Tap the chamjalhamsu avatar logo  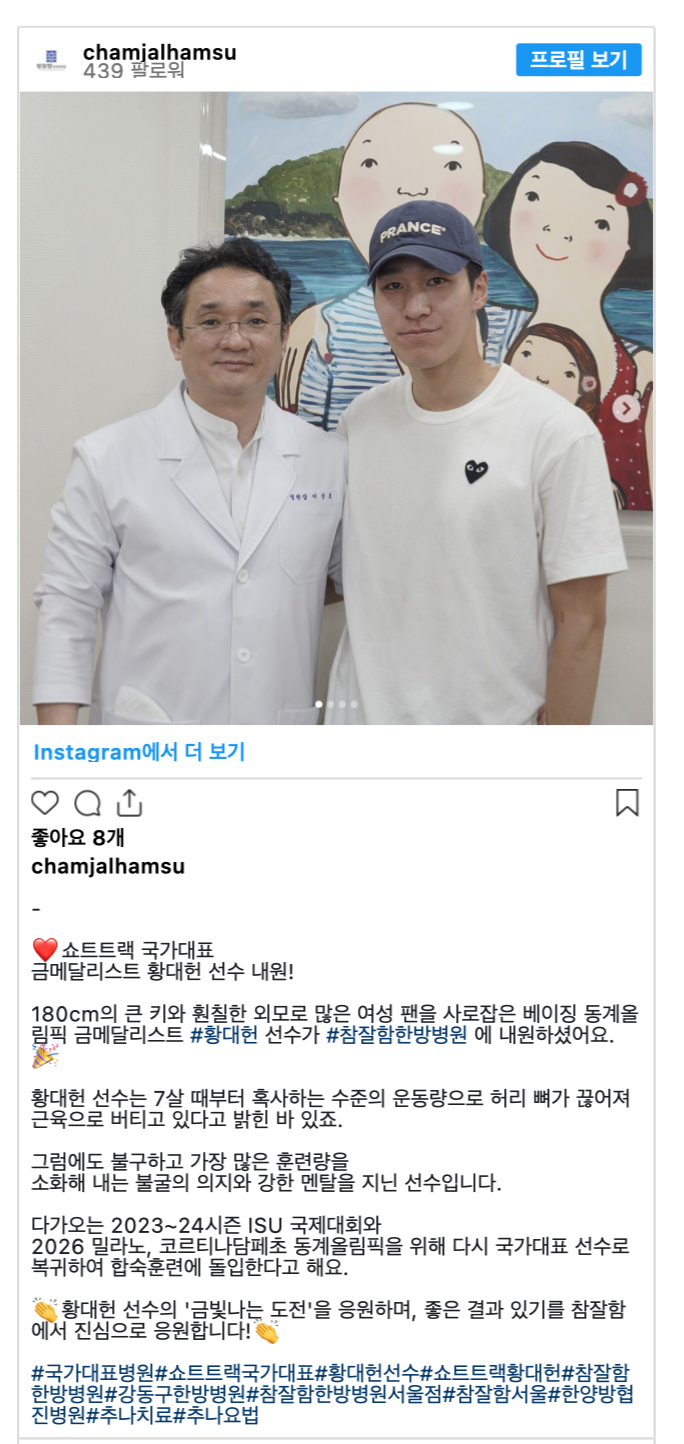[53, 59]
